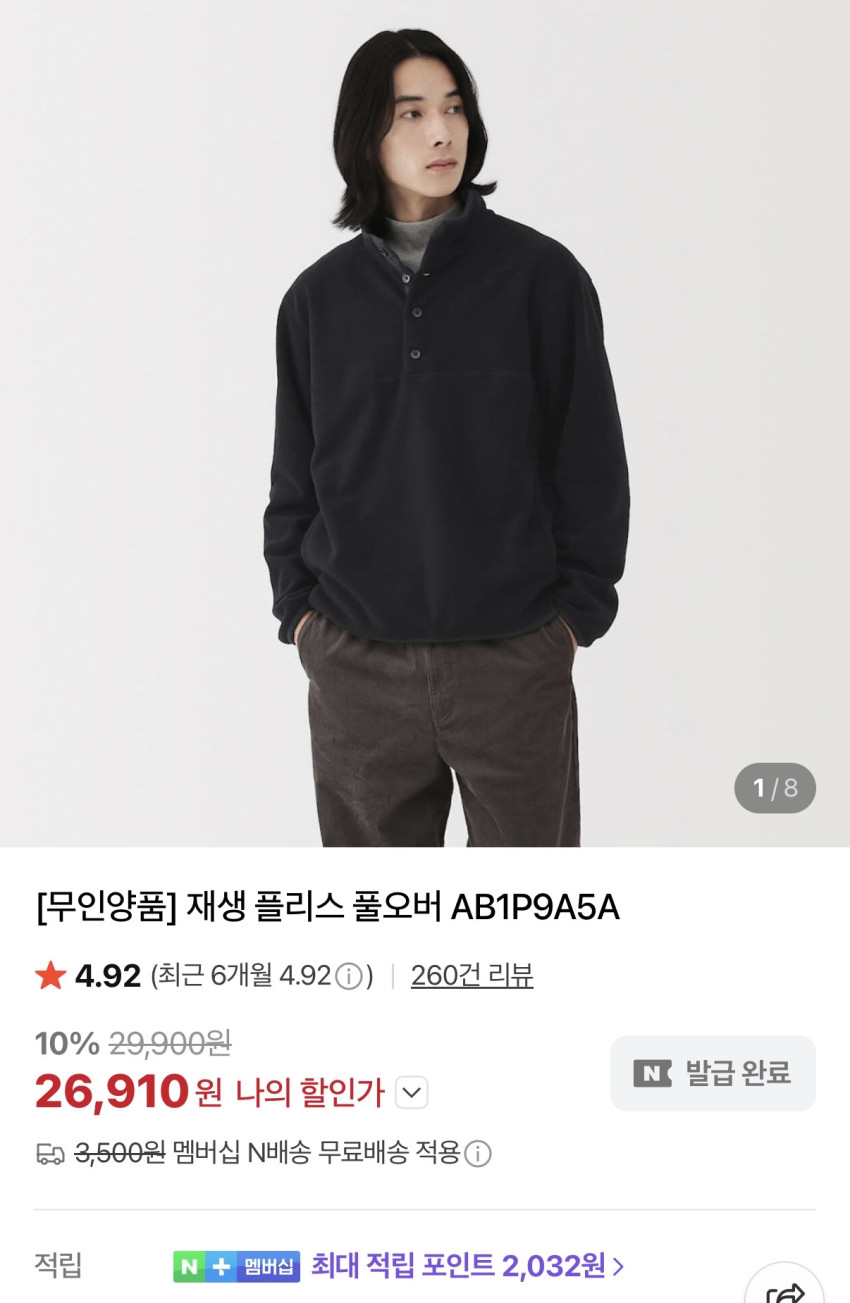
Task: Tap the 발급 완료 coupon button
Action: point(713,1073)
